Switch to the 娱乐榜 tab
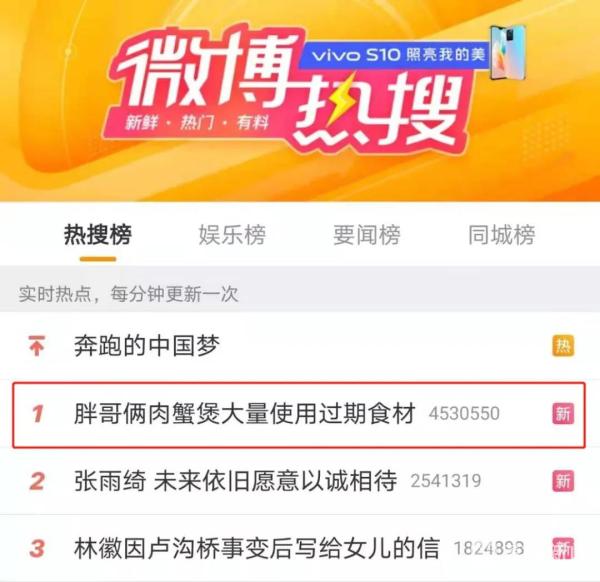 coord(231,235)
